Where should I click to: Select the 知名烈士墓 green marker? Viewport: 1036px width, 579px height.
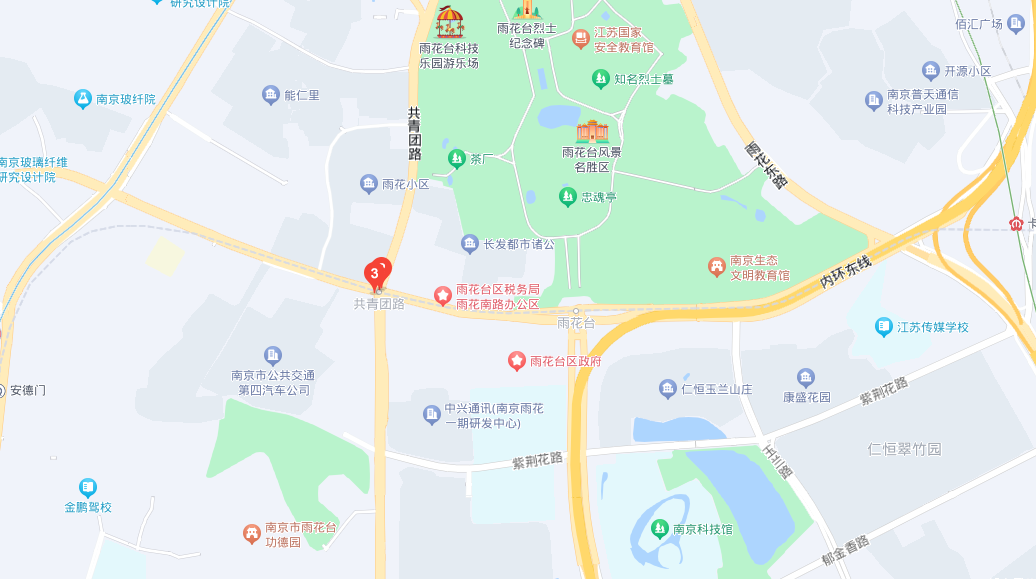[x=600, y=78]
